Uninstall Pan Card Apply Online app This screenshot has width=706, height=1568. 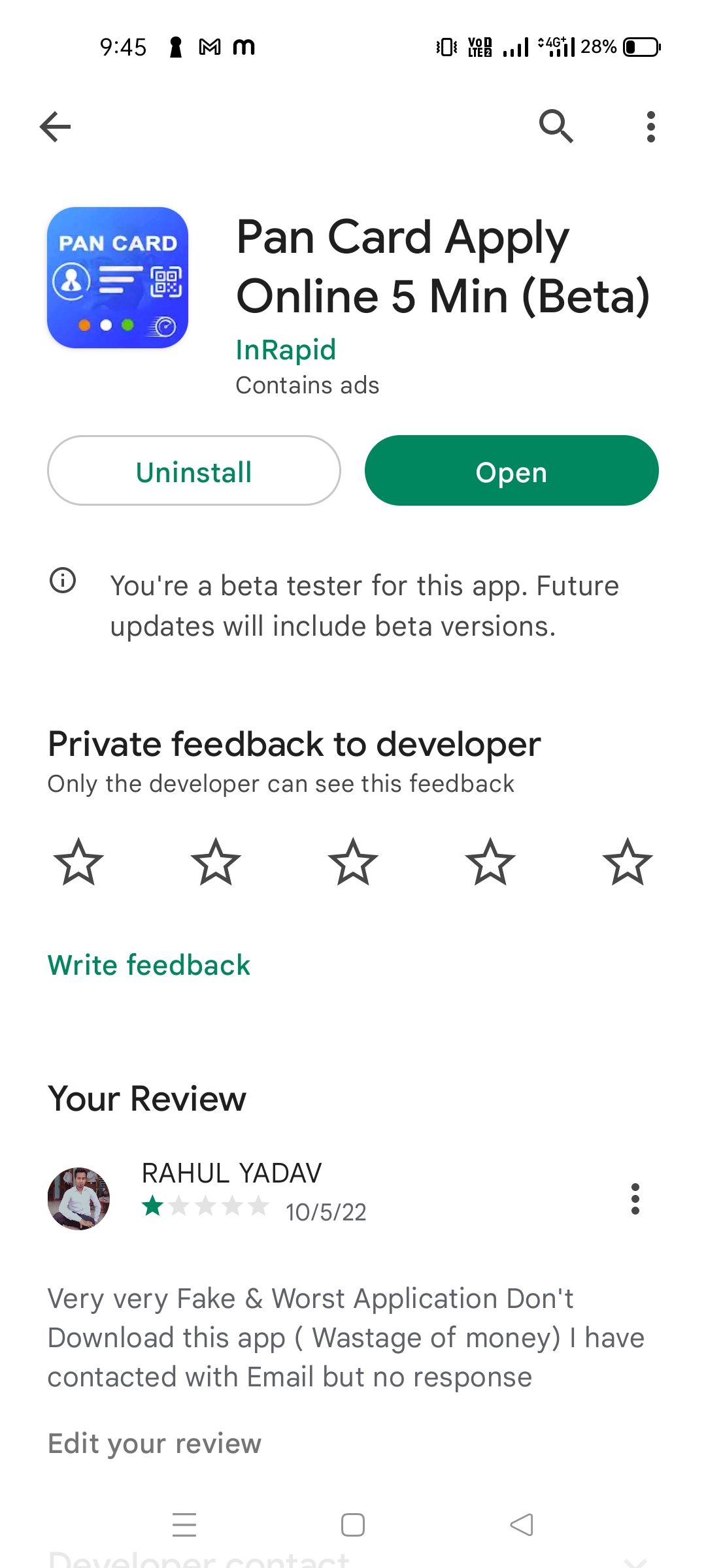(193, 471)
